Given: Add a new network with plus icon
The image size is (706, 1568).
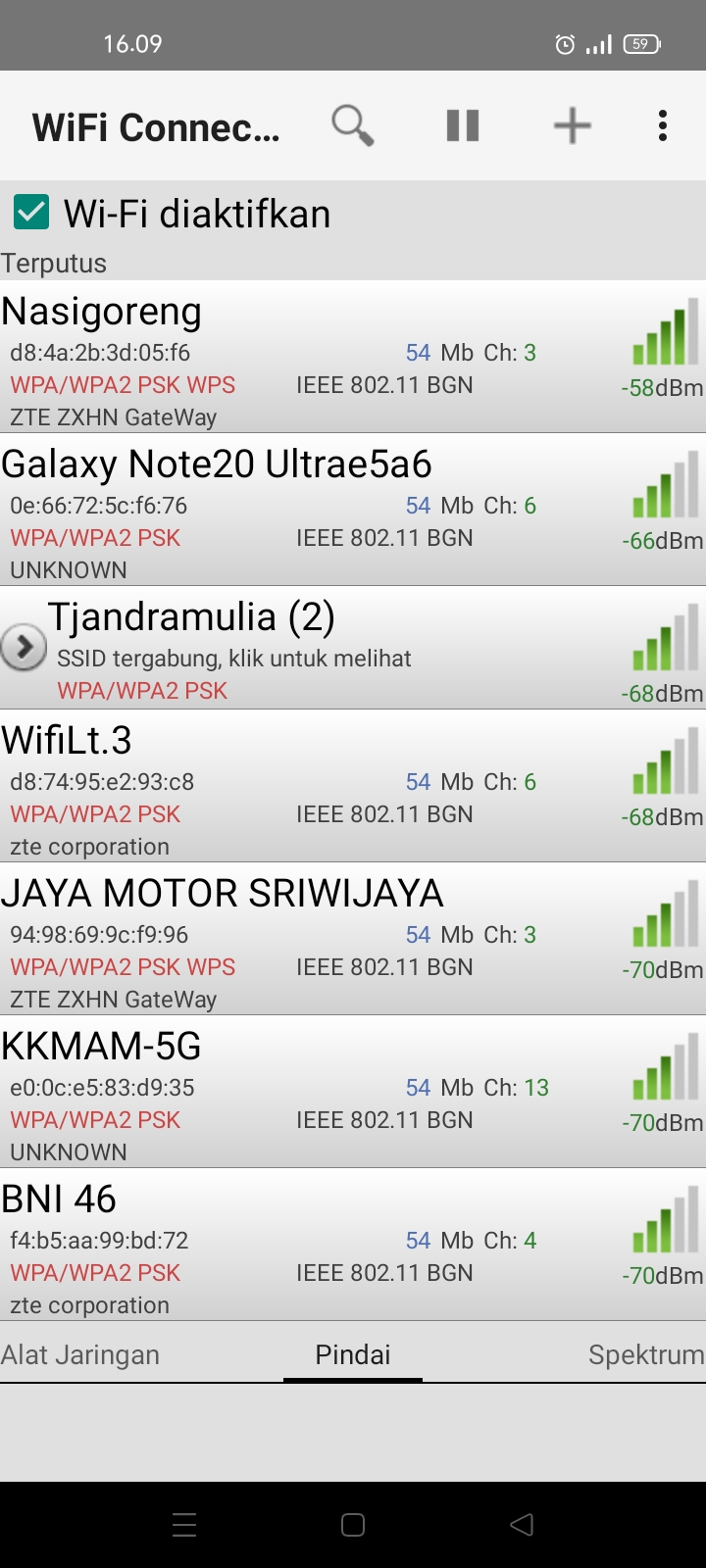Looking at the screenshot, I should point(572,125).
